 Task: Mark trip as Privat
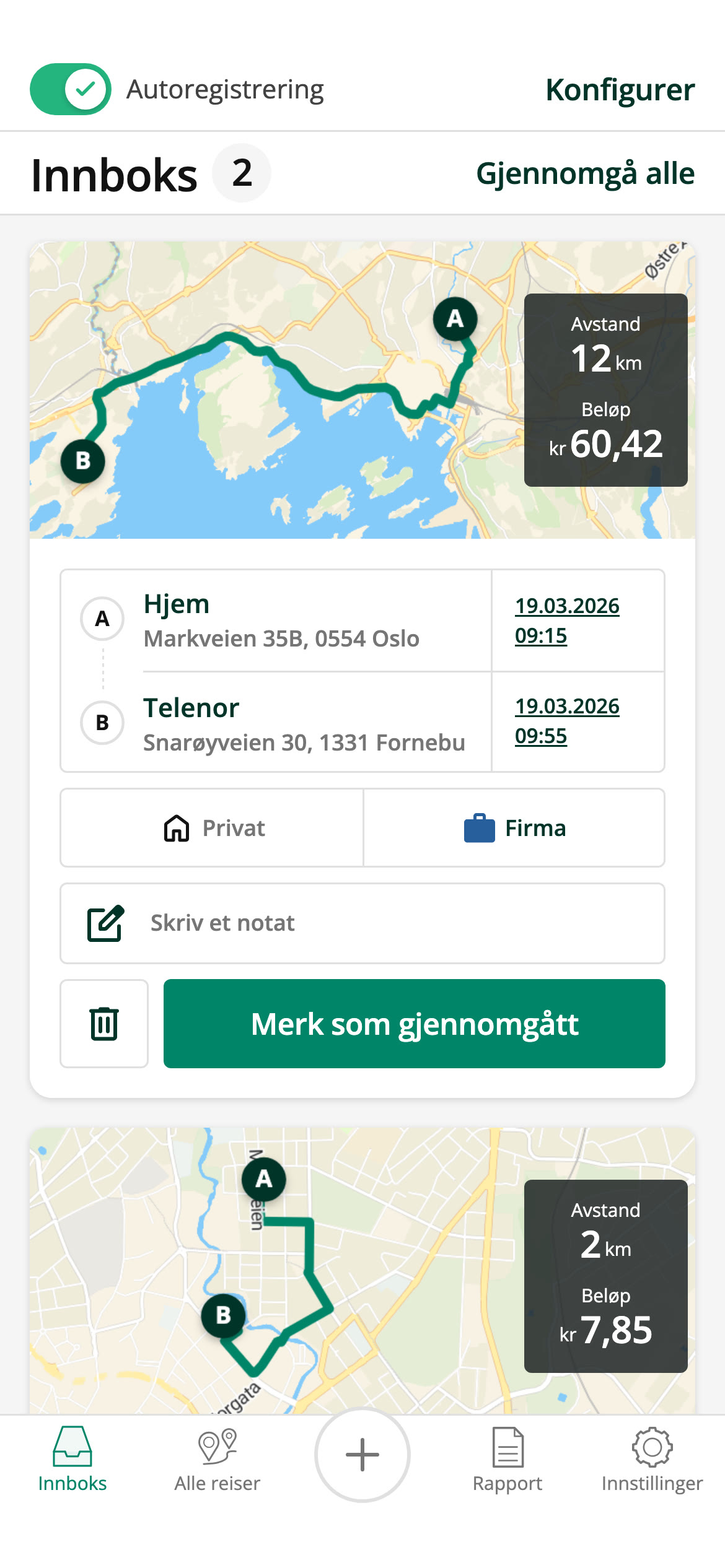point(212,828)
